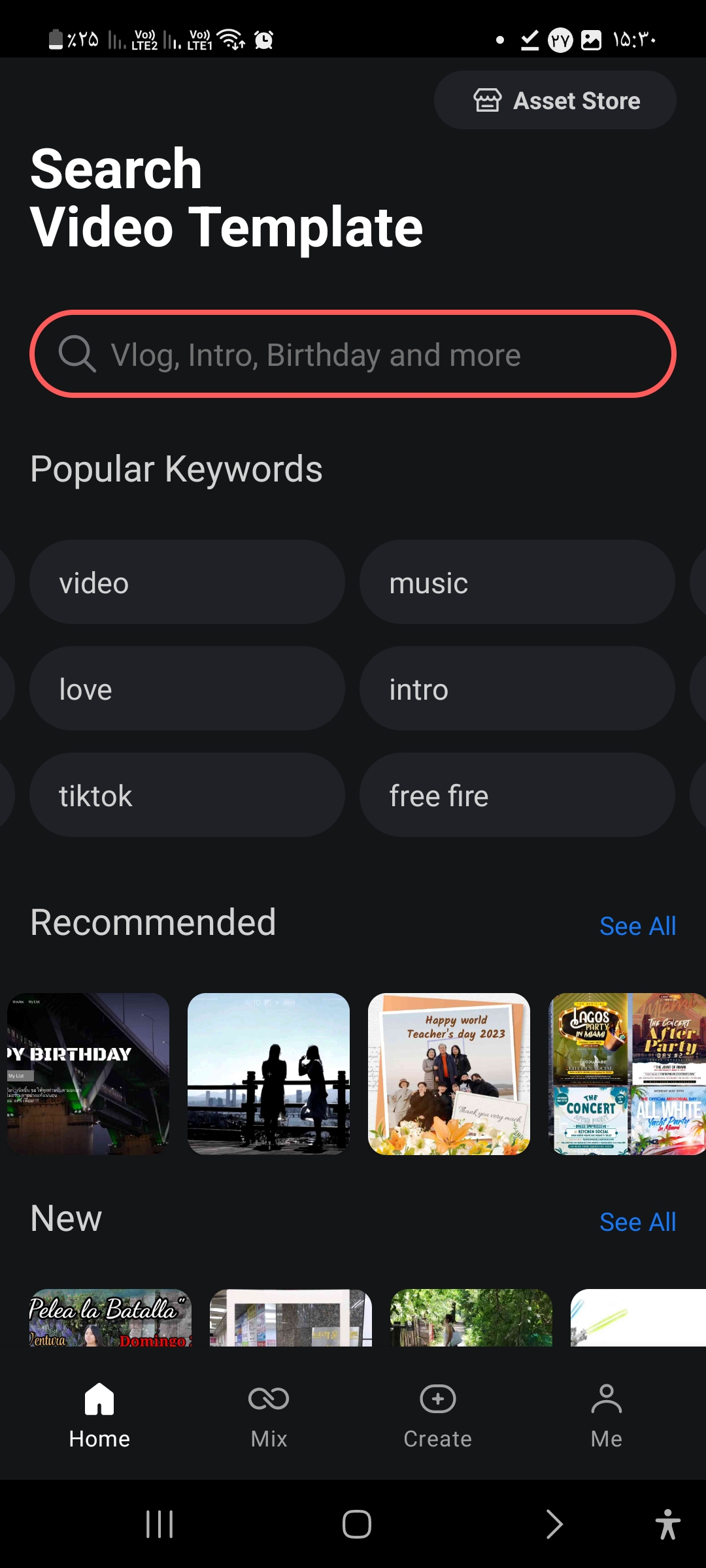The image size is (706, 1568).
Task: Switch to the Mix tab
Action: [x=269, y=1414]
